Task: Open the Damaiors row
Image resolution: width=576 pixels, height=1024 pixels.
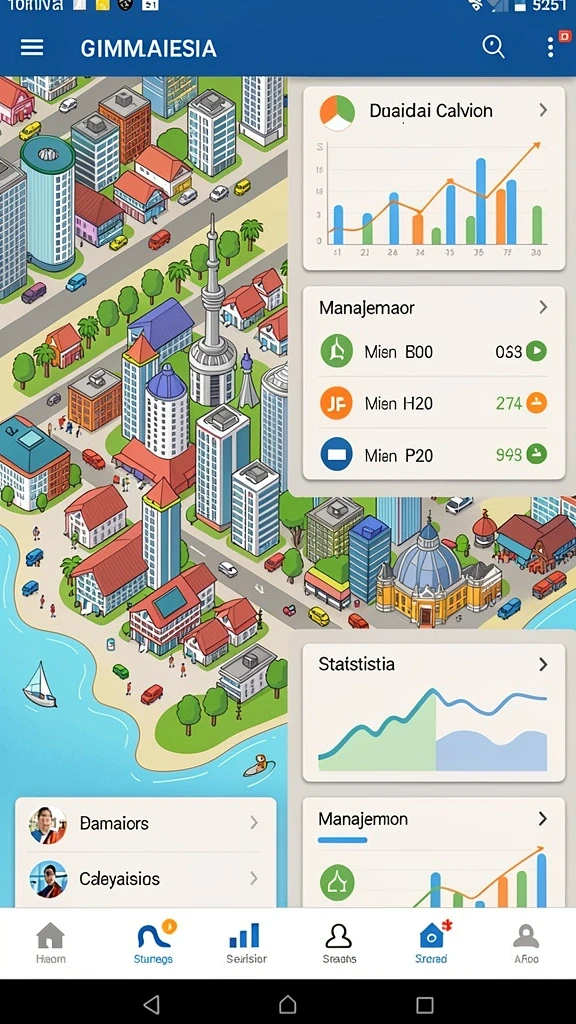Action: (x=146, y=824)
